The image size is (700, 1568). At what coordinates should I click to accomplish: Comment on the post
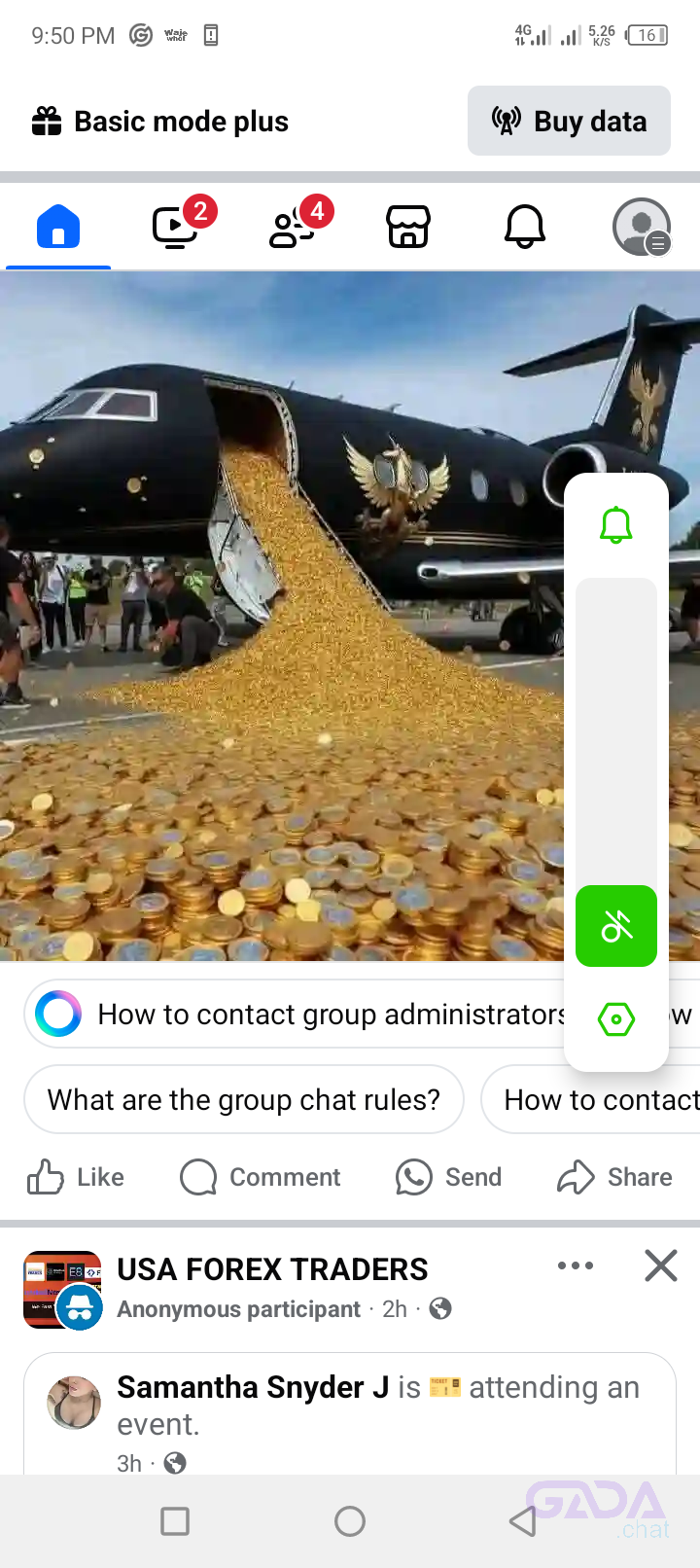pos(261,1177)
